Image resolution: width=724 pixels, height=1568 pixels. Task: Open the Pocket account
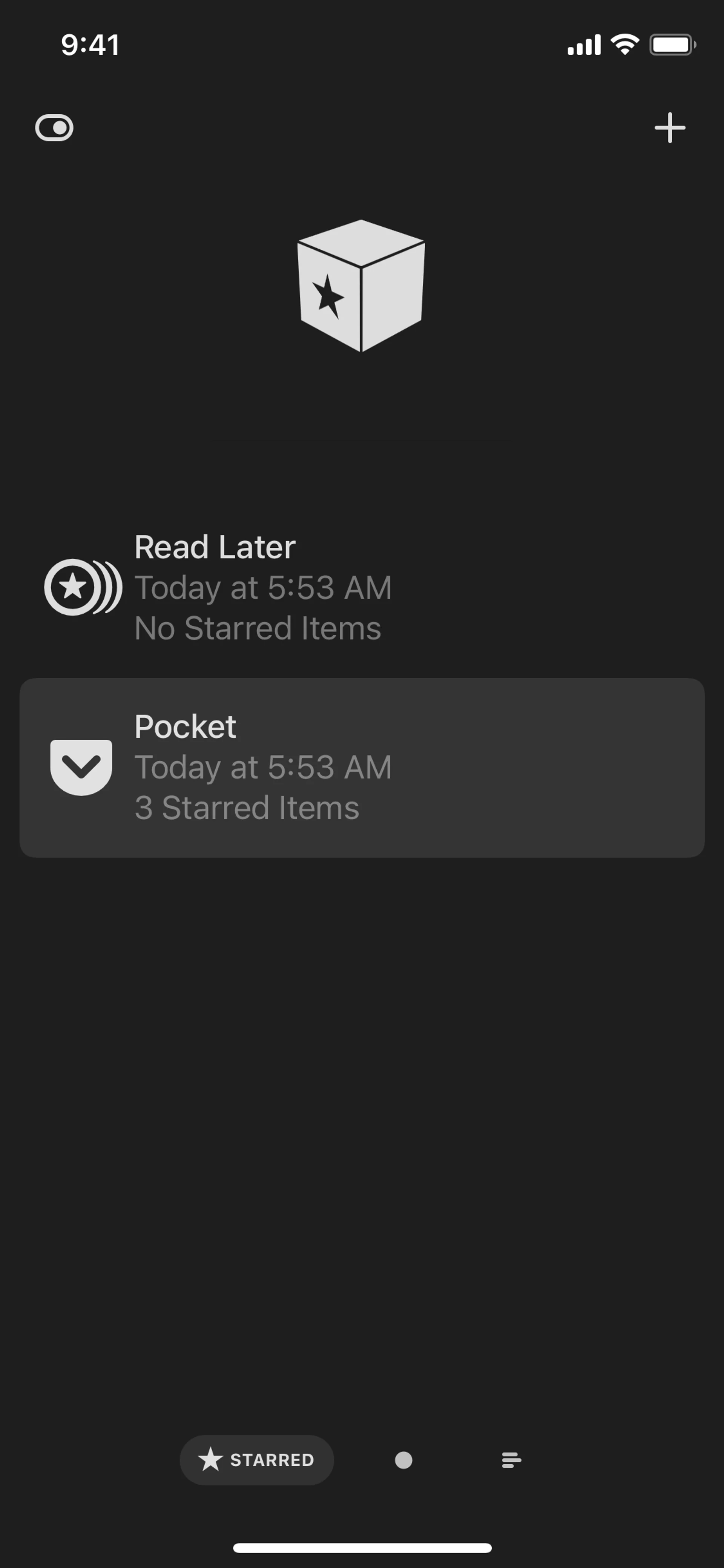click(x=361, y=768)
